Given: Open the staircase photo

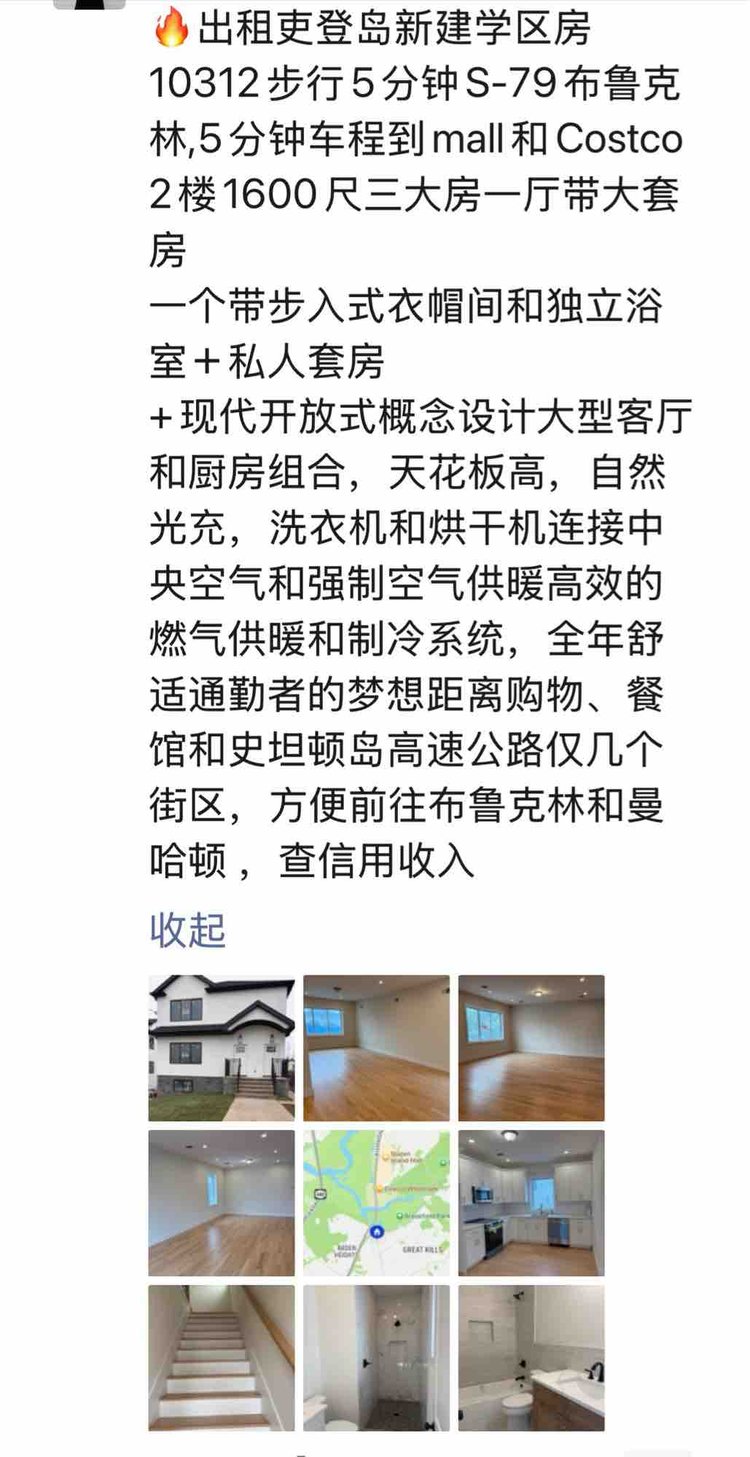Looking at the screenshot, I should (222, 1358).
